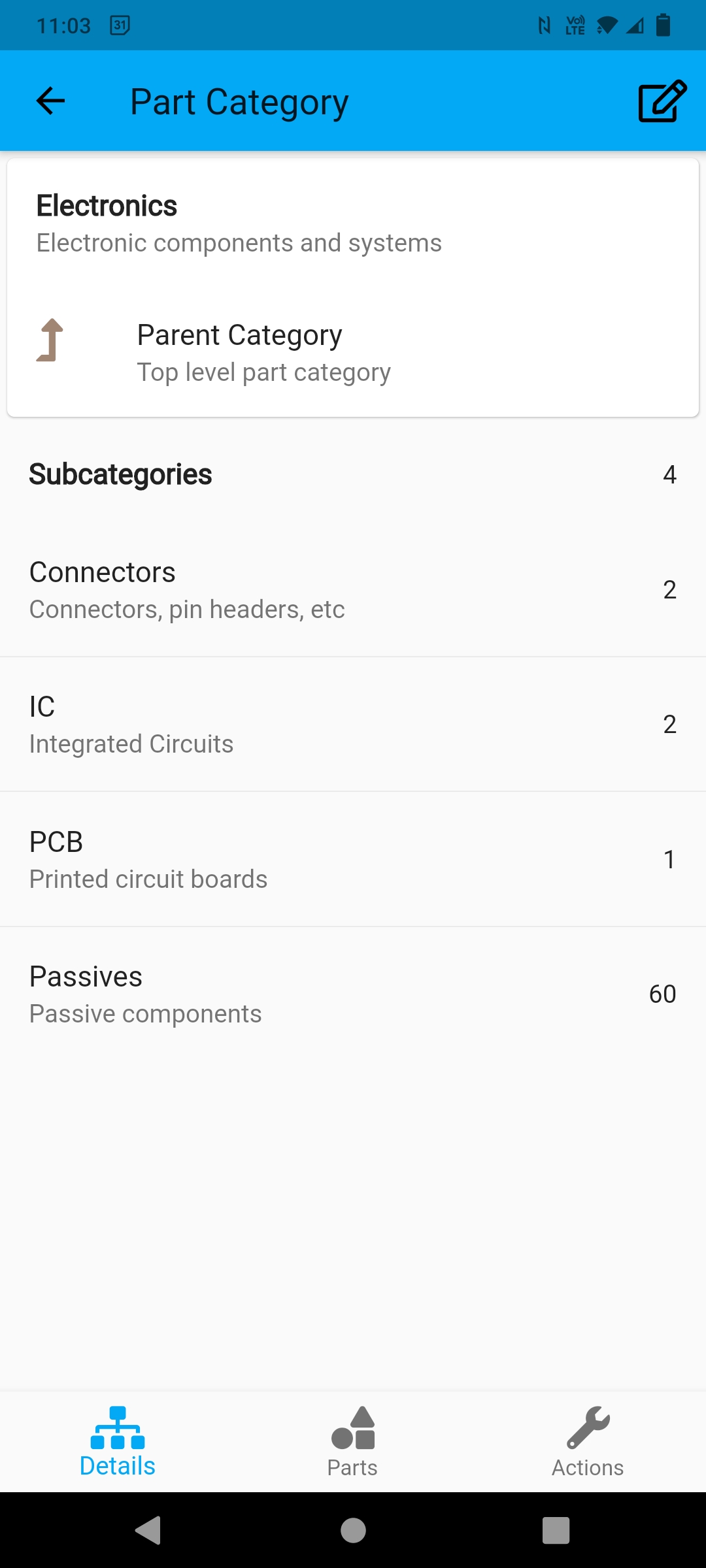Viewport: 706px width, 1568px height.
Task: Open recent apps from the navigation bar
Action: coord(556,1530)
